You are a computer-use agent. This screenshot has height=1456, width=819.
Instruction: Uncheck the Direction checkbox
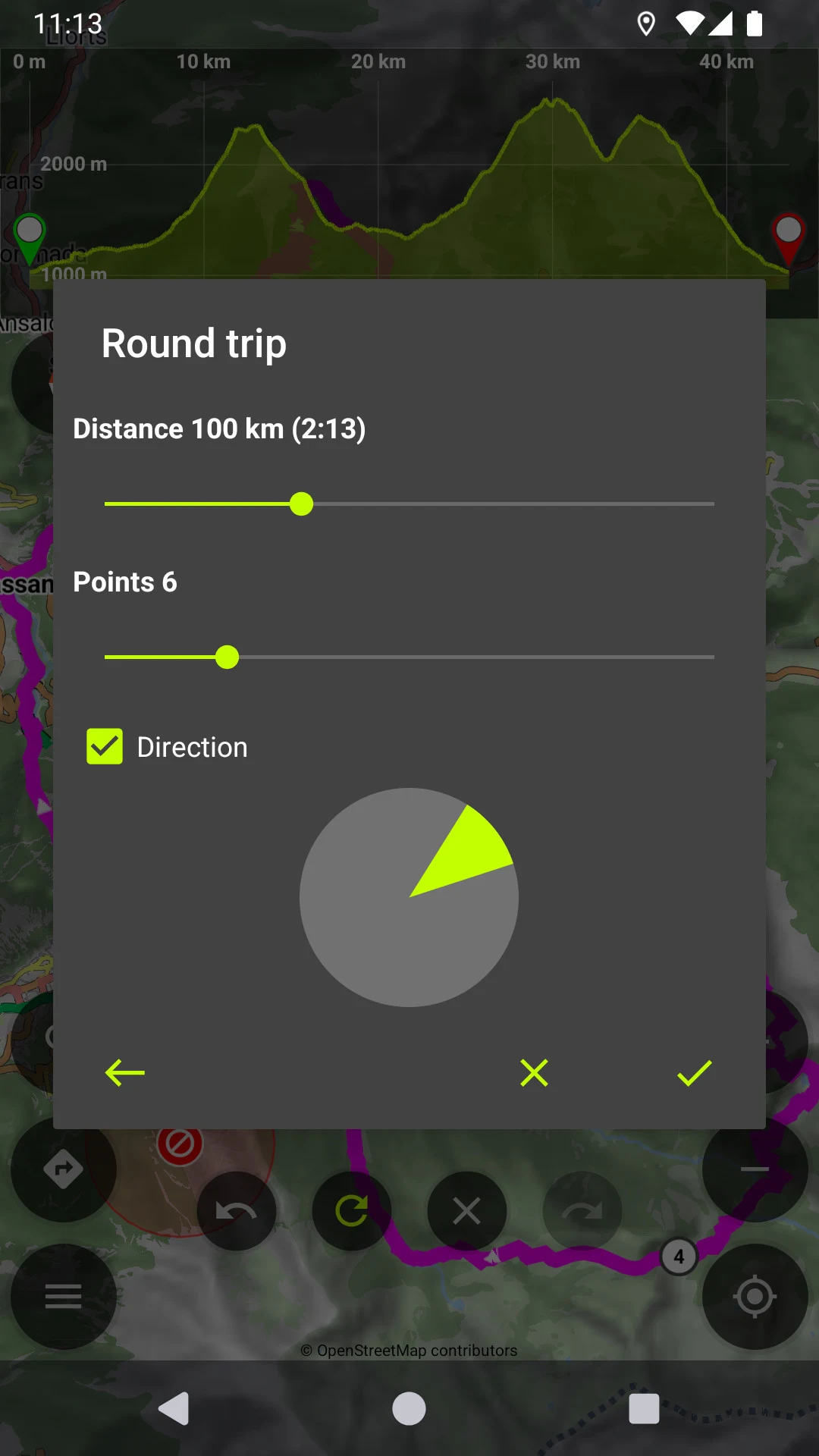click(105, 747)
